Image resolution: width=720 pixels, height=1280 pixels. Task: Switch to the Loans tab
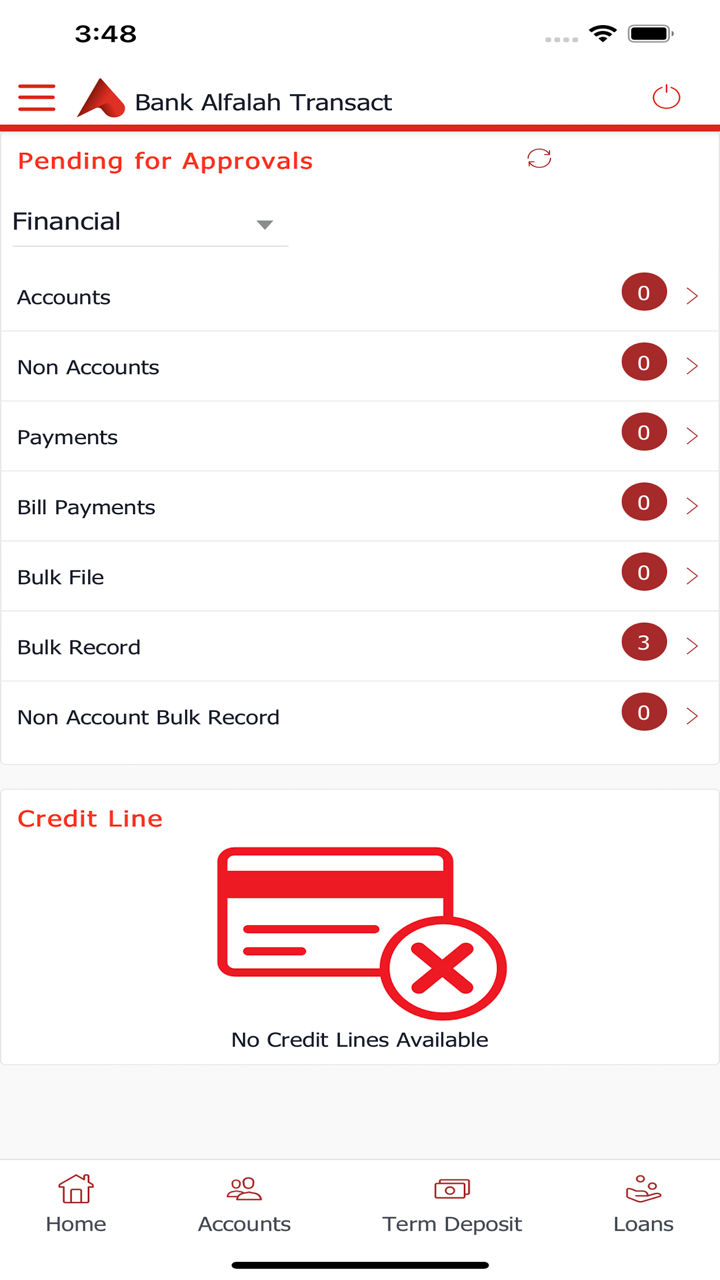[x=643, y=1205]
